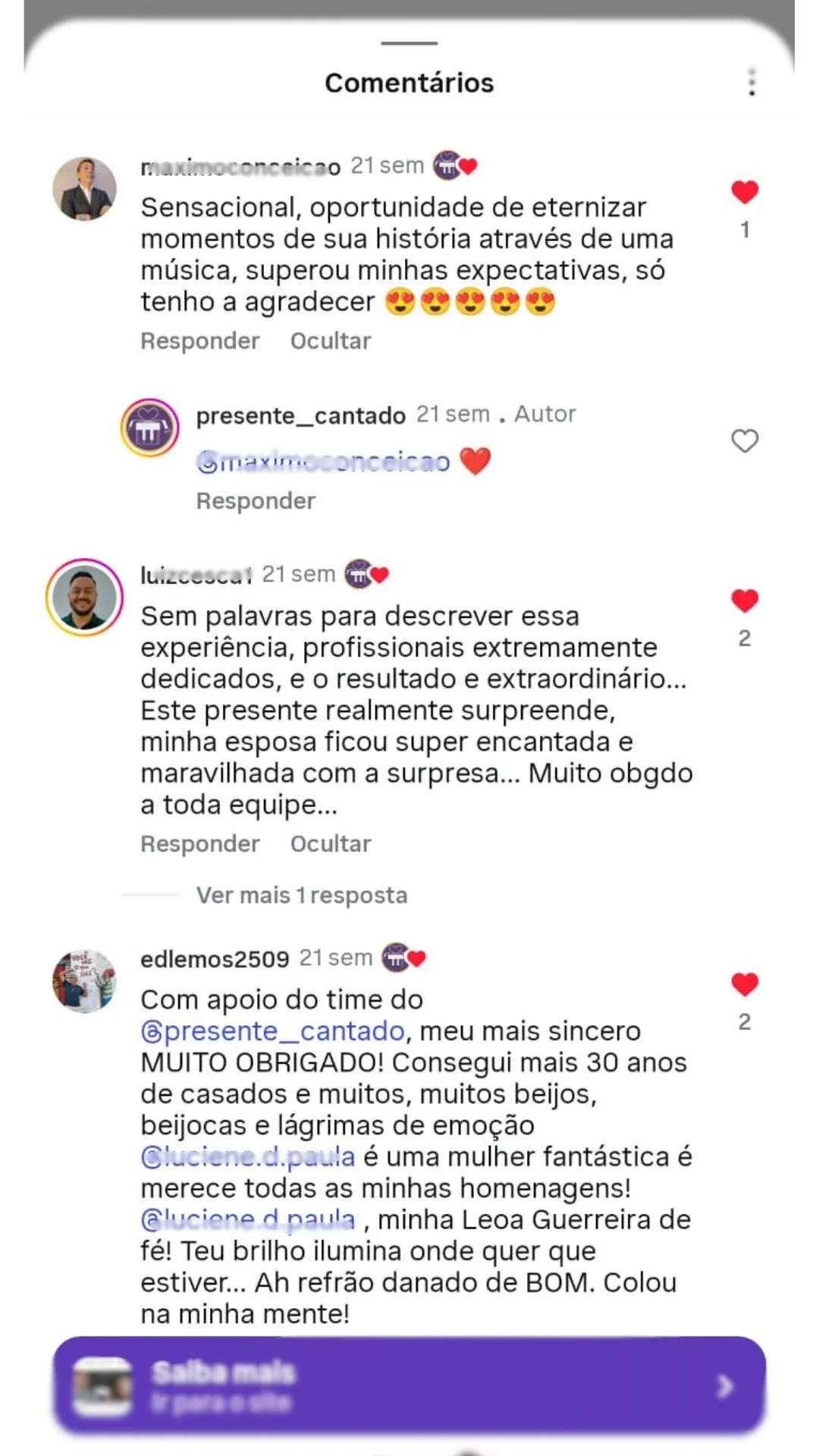
Task: Tap the heart on luizcesca1's comment
Action: tap(744, 601)
